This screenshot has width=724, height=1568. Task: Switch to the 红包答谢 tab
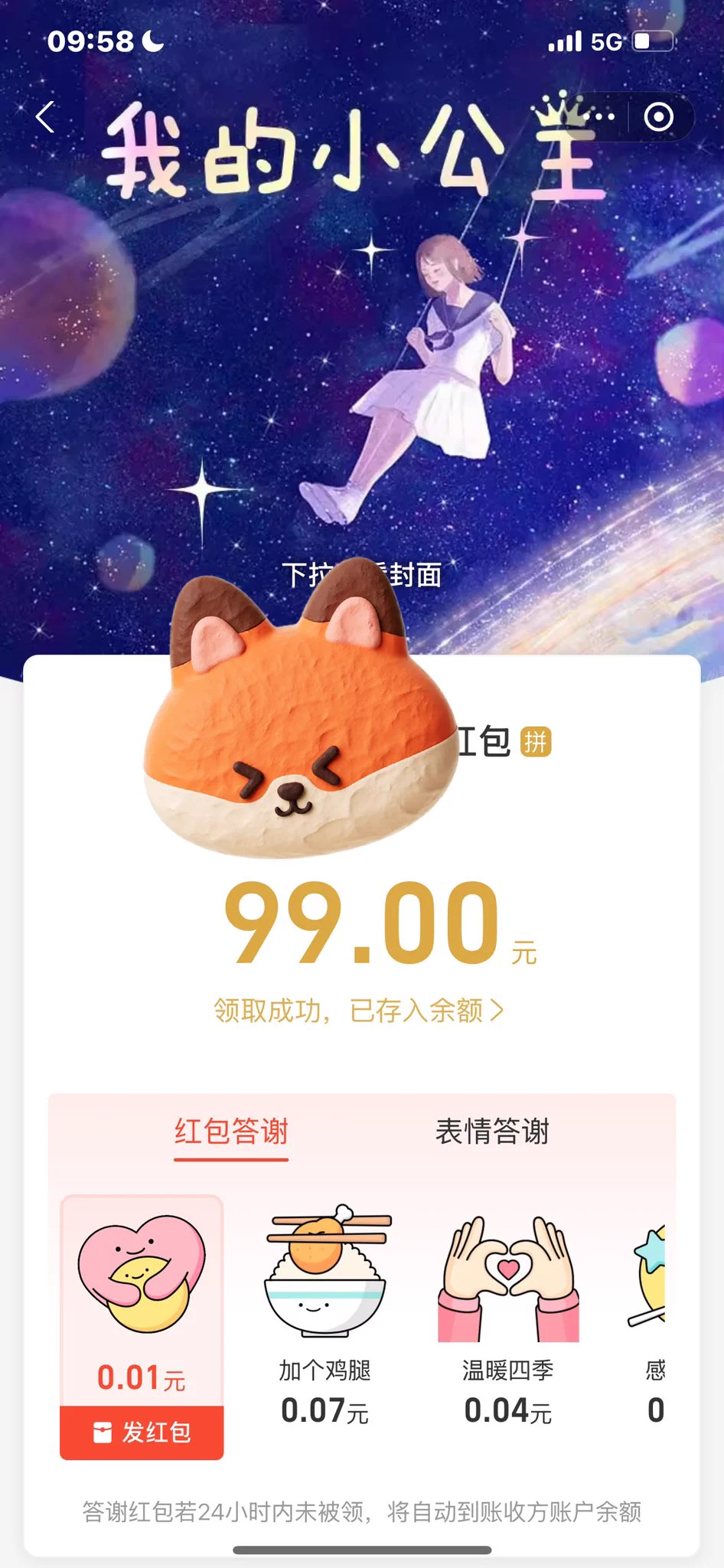coord(231,1132)
